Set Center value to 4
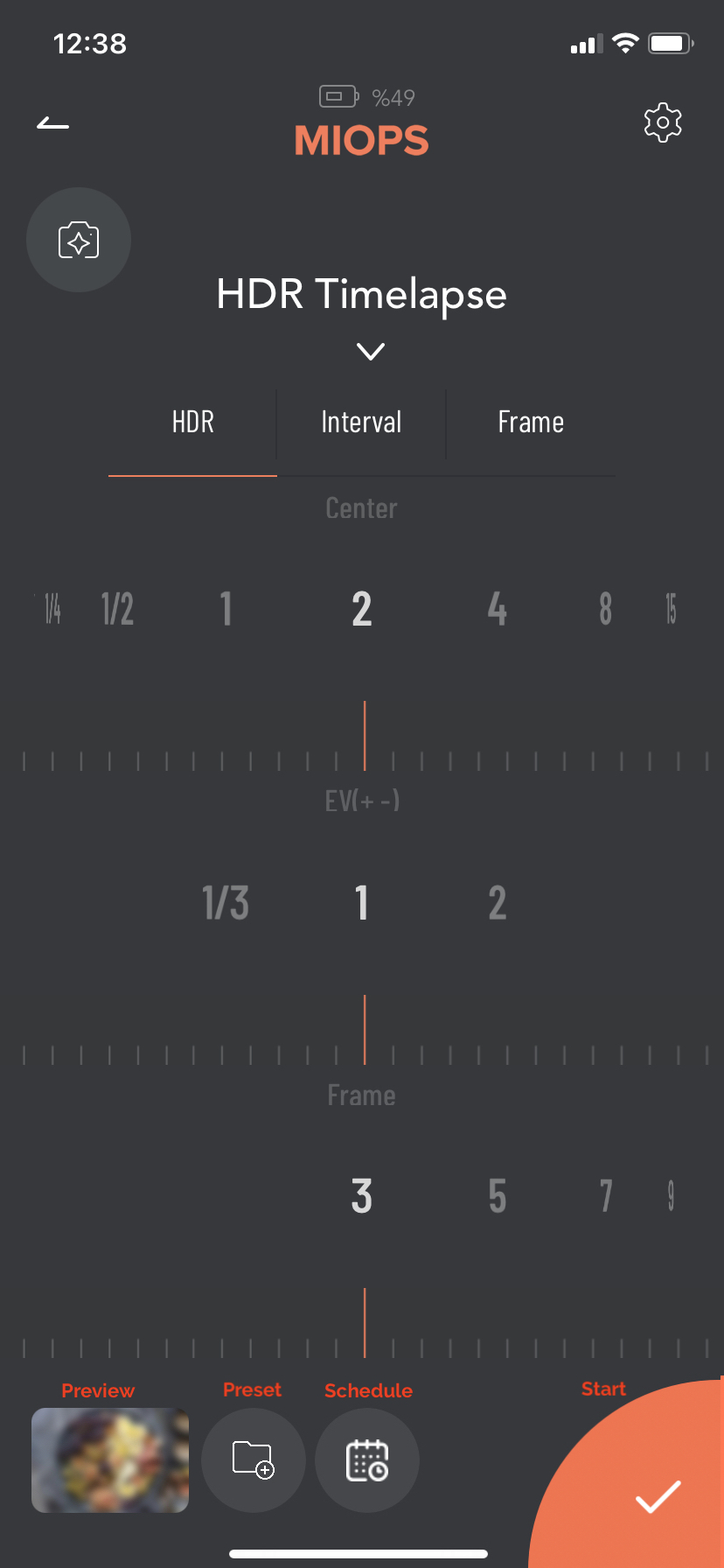The image size is (724, 1568). (x=497, y=609)
